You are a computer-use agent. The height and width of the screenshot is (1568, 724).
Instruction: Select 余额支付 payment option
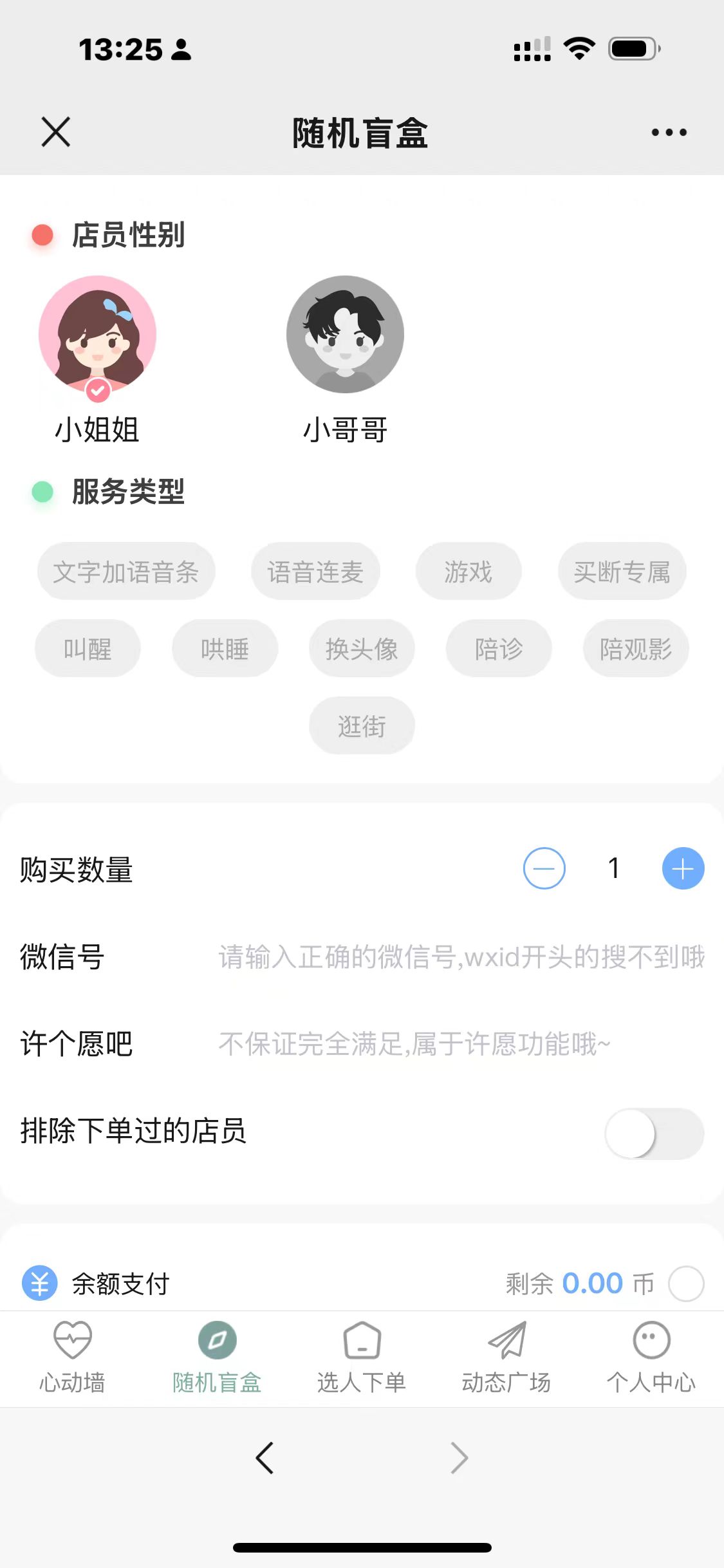coord(685,1283)
